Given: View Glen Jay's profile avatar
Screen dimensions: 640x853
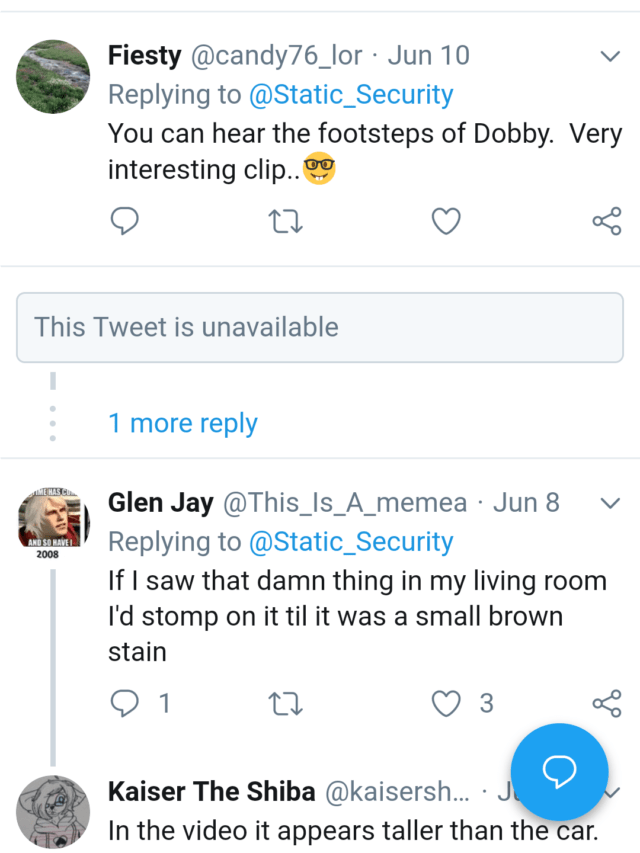Looking at the screenshot, I should [53, 524].
